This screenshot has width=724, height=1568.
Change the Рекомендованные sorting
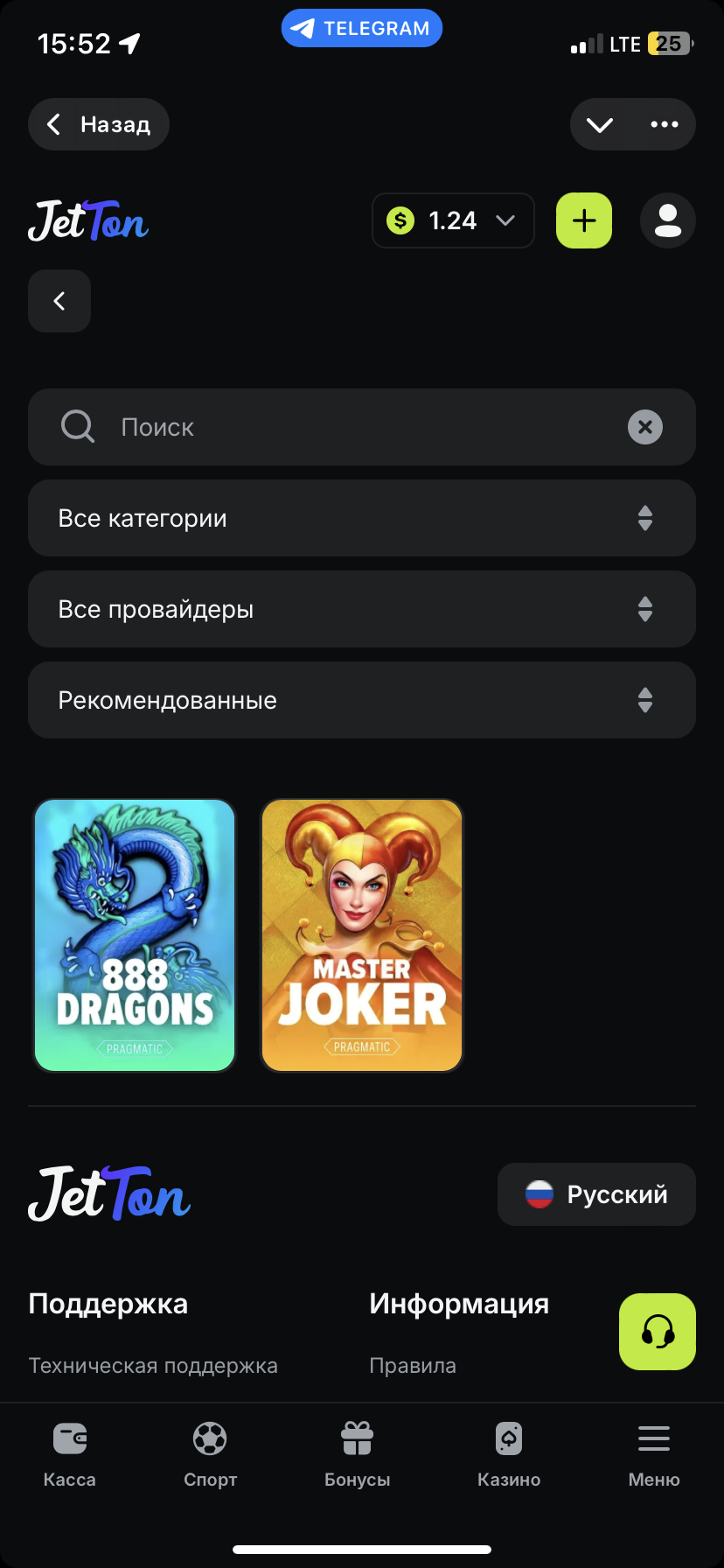(362, 700)
